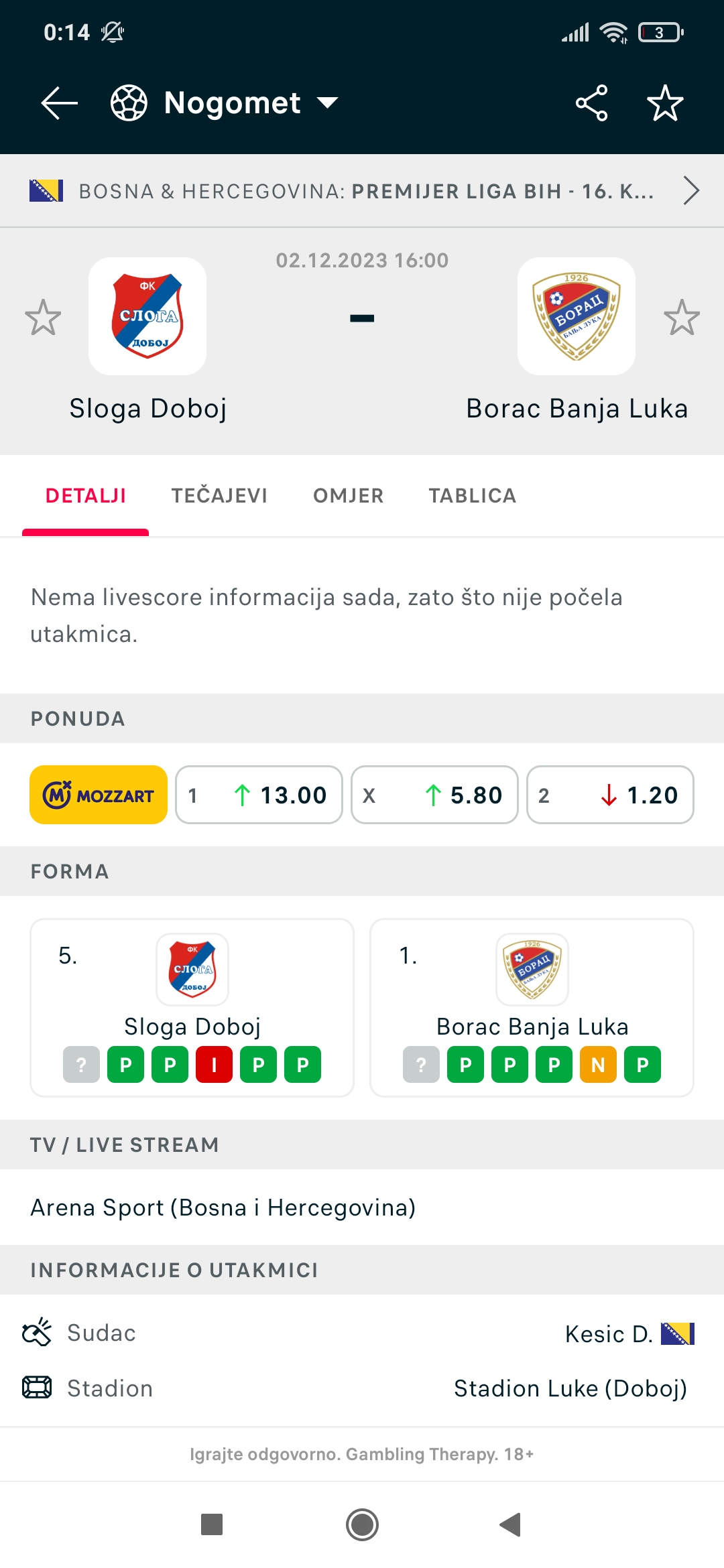Tap the Mozzart bookmaker button
This screenshot has width=724, height=1568.
tap(99, 795)
